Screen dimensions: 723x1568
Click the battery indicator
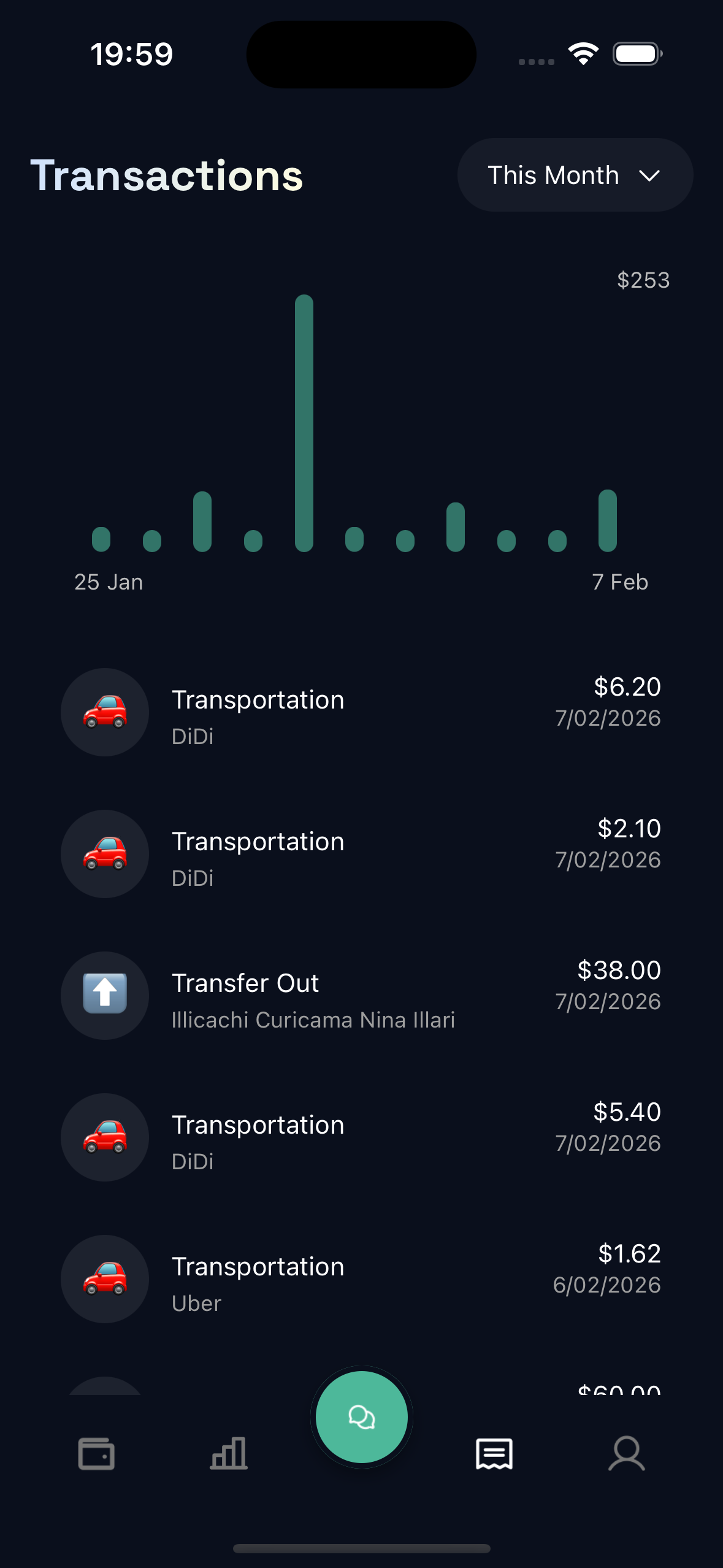click(637, 54)
